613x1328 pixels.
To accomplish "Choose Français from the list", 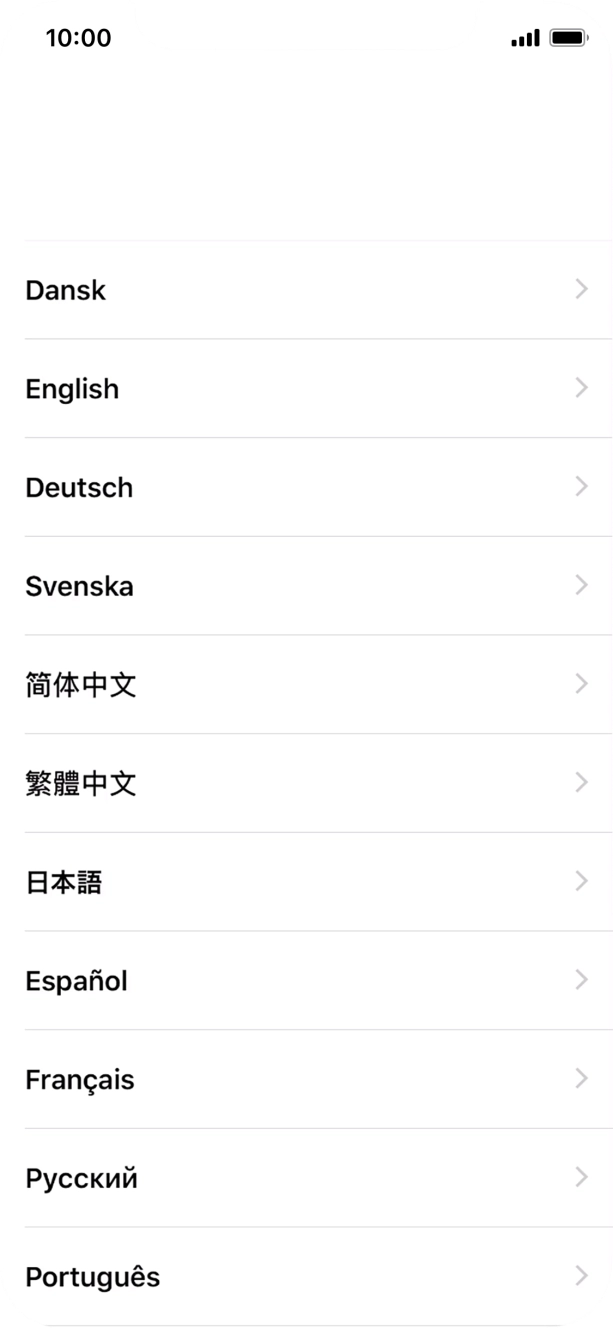I will [x=306, y=1080].
